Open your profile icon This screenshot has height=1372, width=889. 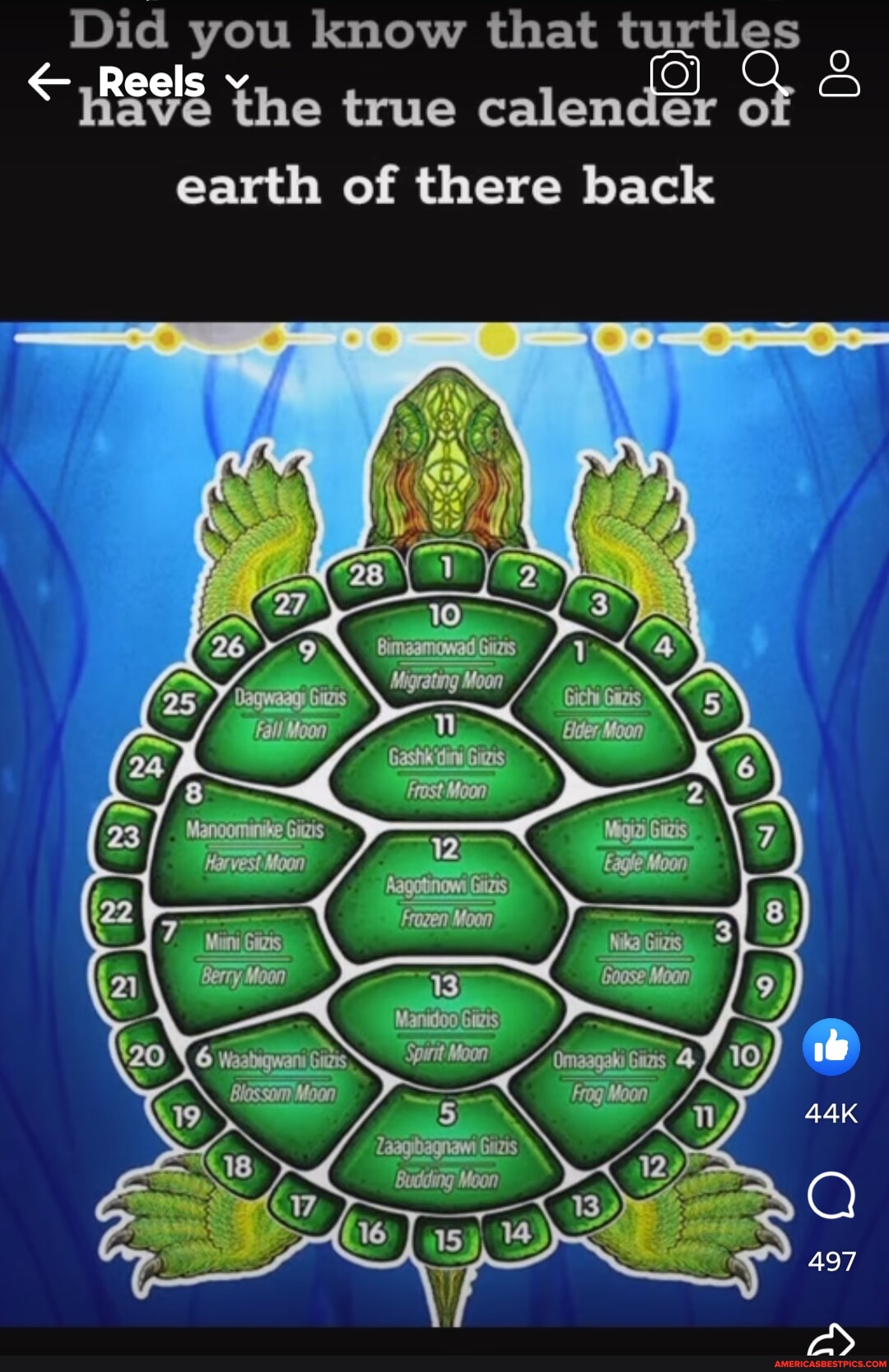(x=838, y=74)
